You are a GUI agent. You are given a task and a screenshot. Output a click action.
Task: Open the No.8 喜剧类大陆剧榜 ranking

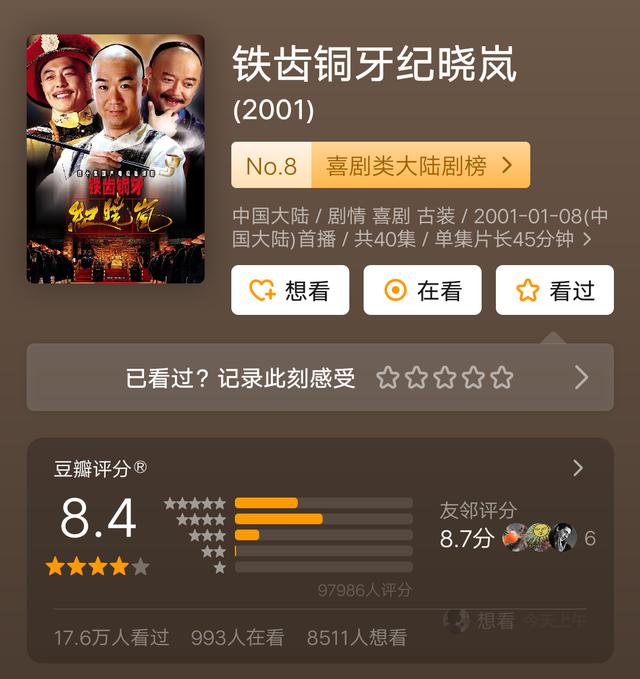pyautogui.click(x=380, y=165)
